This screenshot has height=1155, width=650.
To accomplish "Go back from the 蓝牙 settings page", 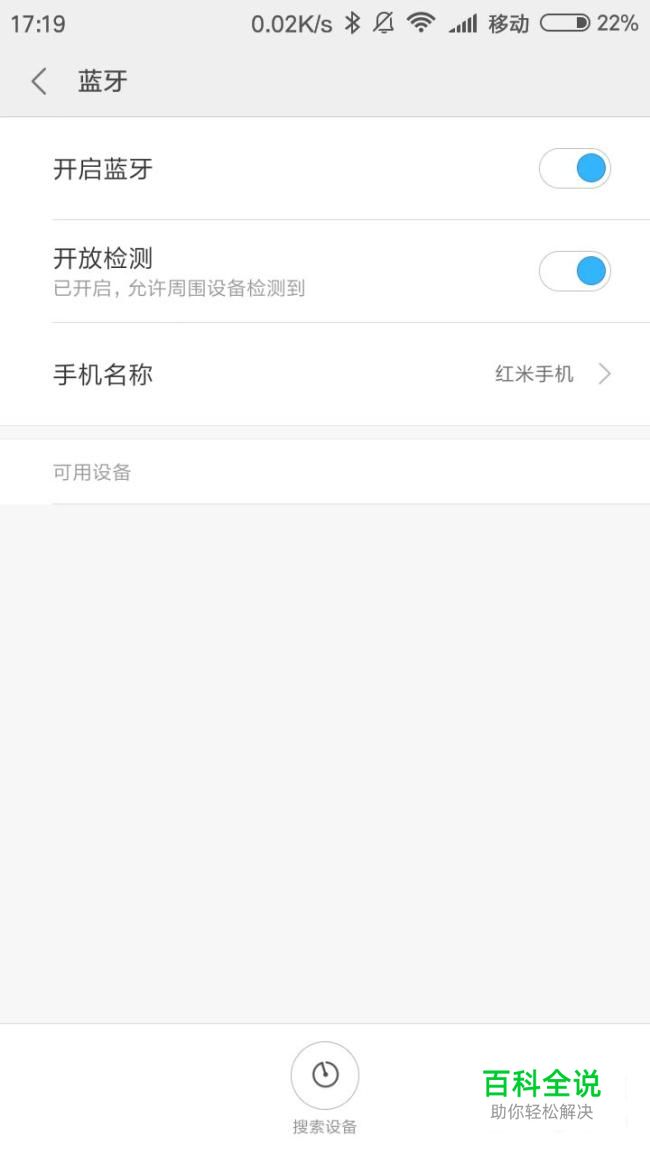I will (x=39, y=82).
